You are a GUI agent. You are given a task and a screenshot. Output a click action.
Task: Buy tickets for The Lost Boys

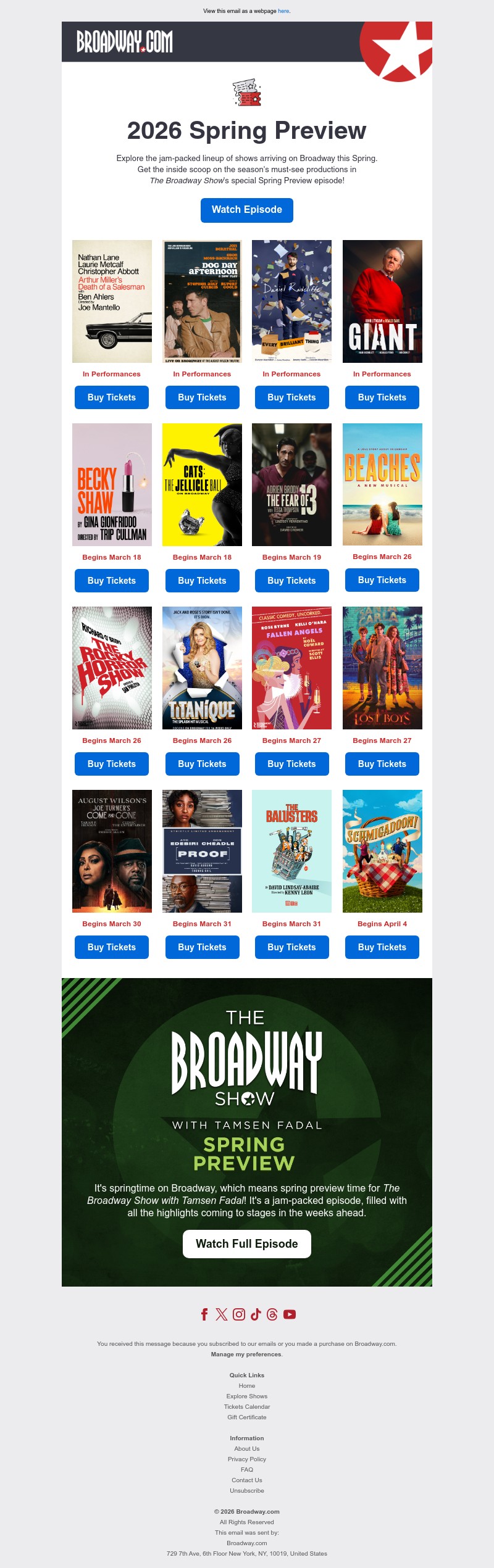(382, 764)
